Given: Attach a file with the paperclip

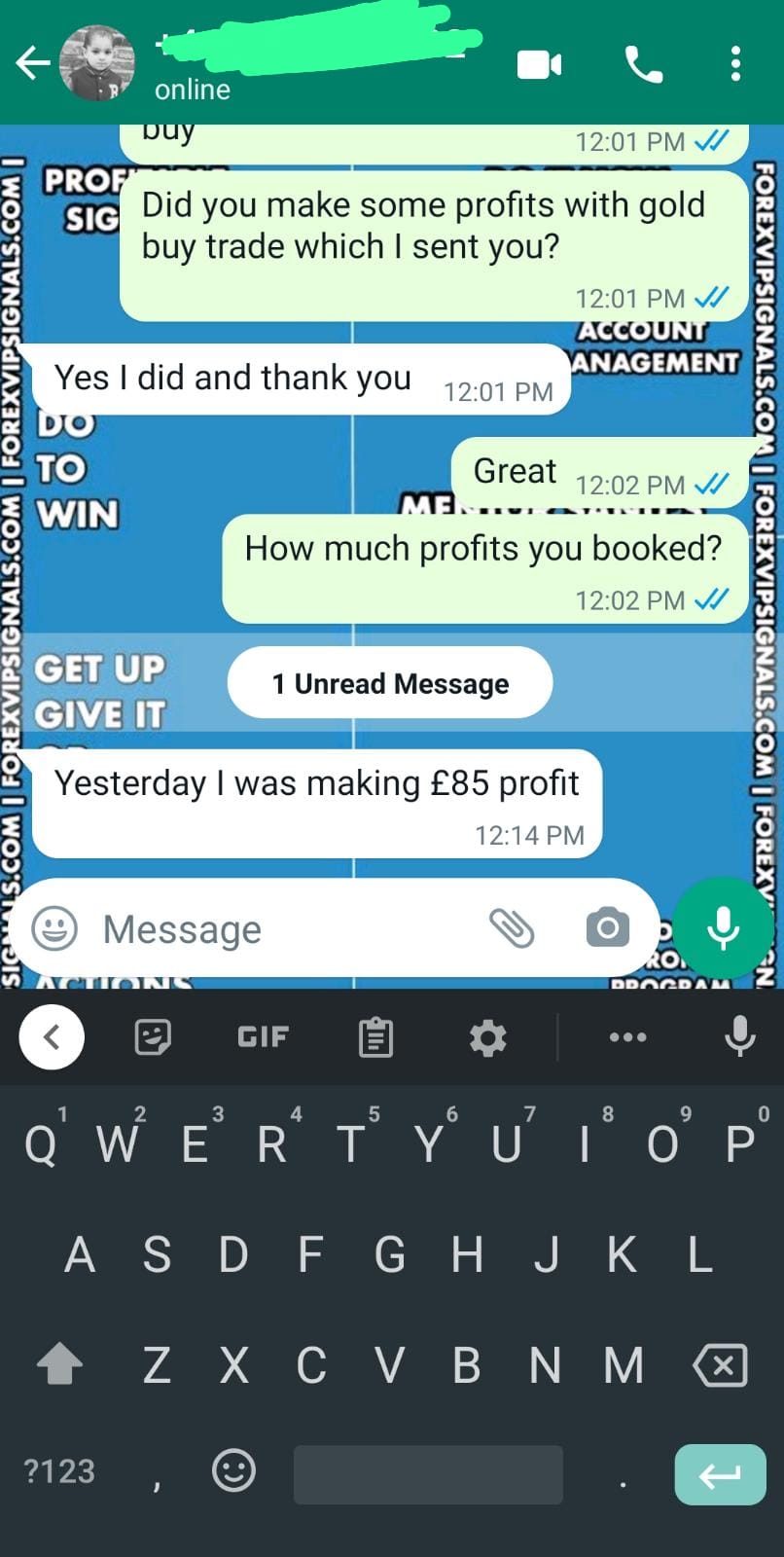Looking at the screenshot, I should 512,928.
